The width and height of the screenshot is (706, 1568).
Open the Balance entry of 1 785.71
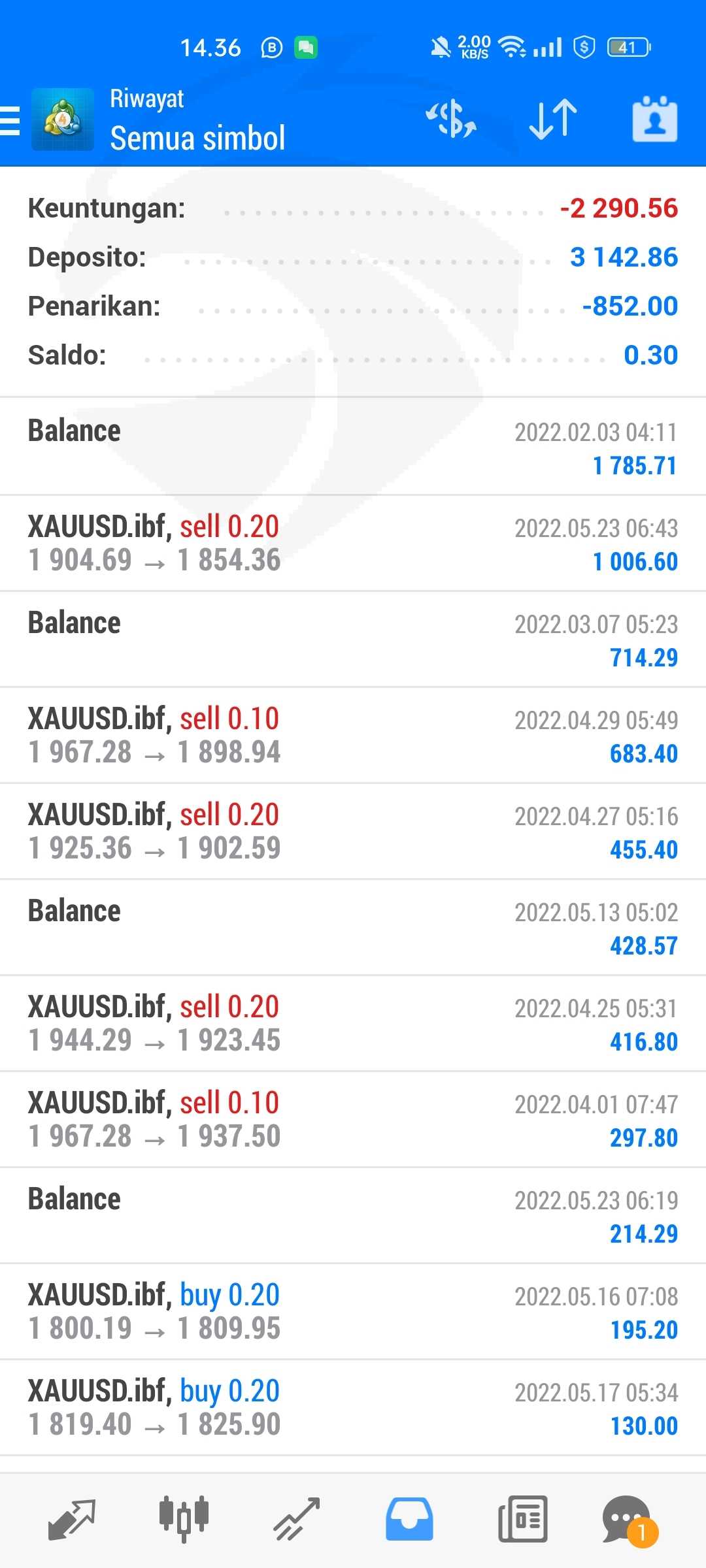click(x=353, y=447)
